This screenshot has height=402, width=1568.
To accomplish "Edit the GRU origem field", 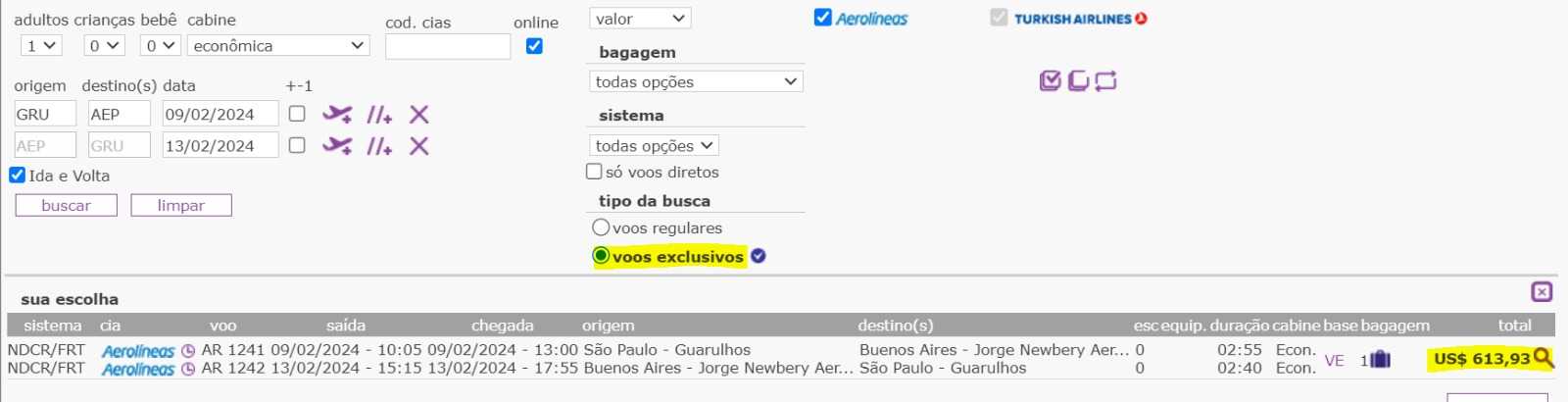I will click(45, 115).
